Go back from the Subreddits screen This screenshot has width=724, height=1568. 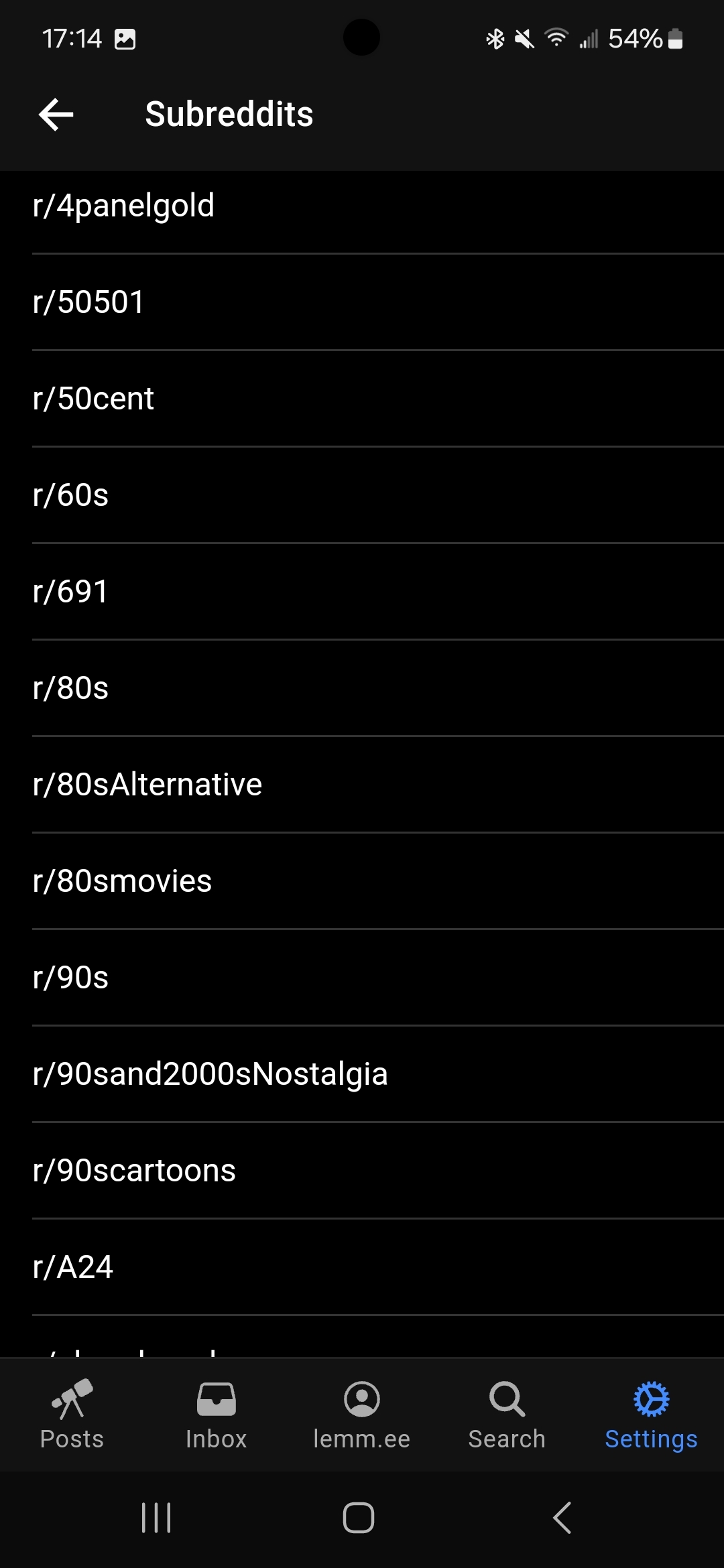[56, 114]
